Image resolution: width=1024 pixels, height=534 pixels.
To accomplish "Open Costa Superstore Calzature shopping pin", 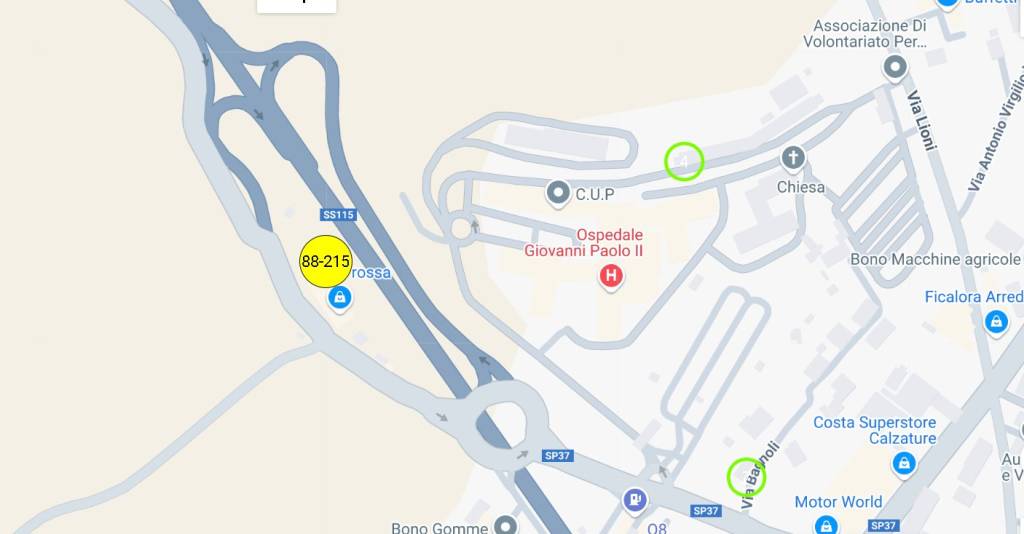I will (x=904, y=462).
